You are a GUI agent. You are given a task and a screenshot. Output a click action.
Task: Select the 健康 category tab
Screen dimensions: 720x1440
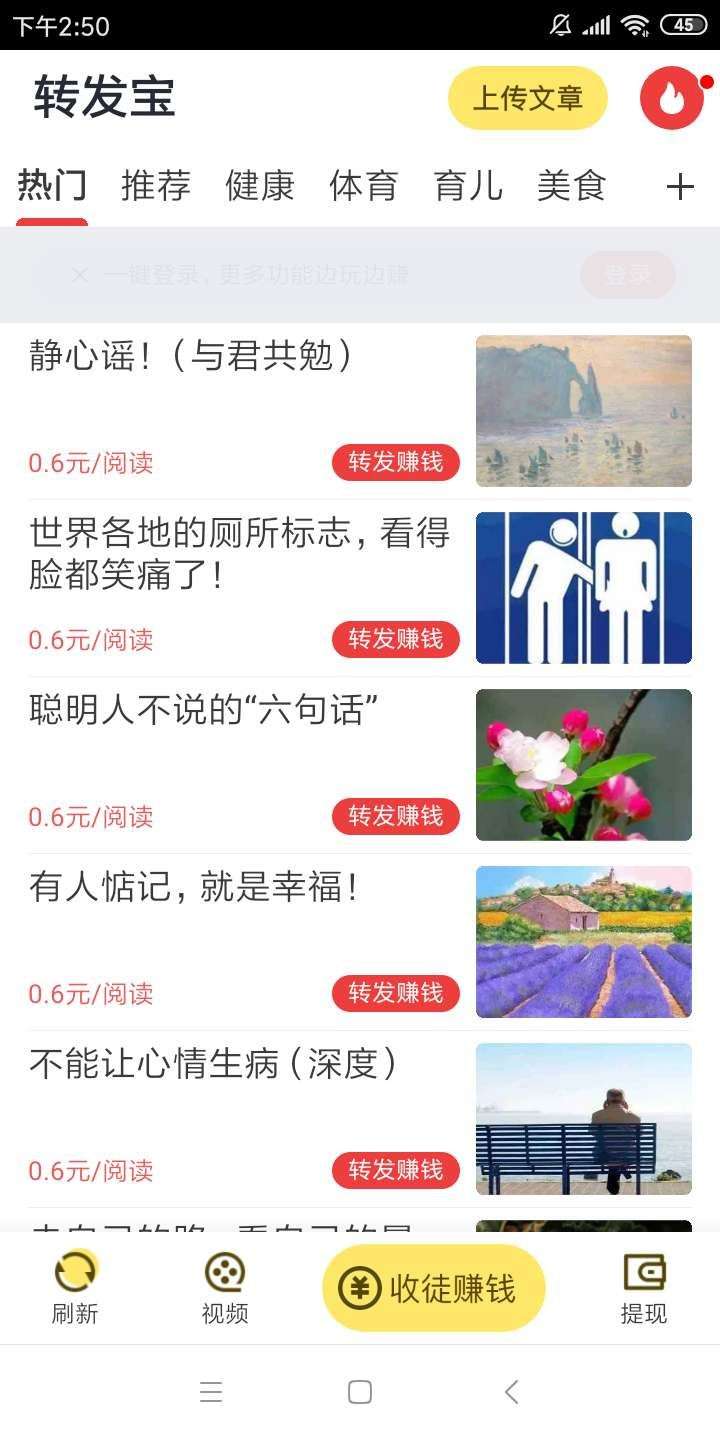pos(259,186)
